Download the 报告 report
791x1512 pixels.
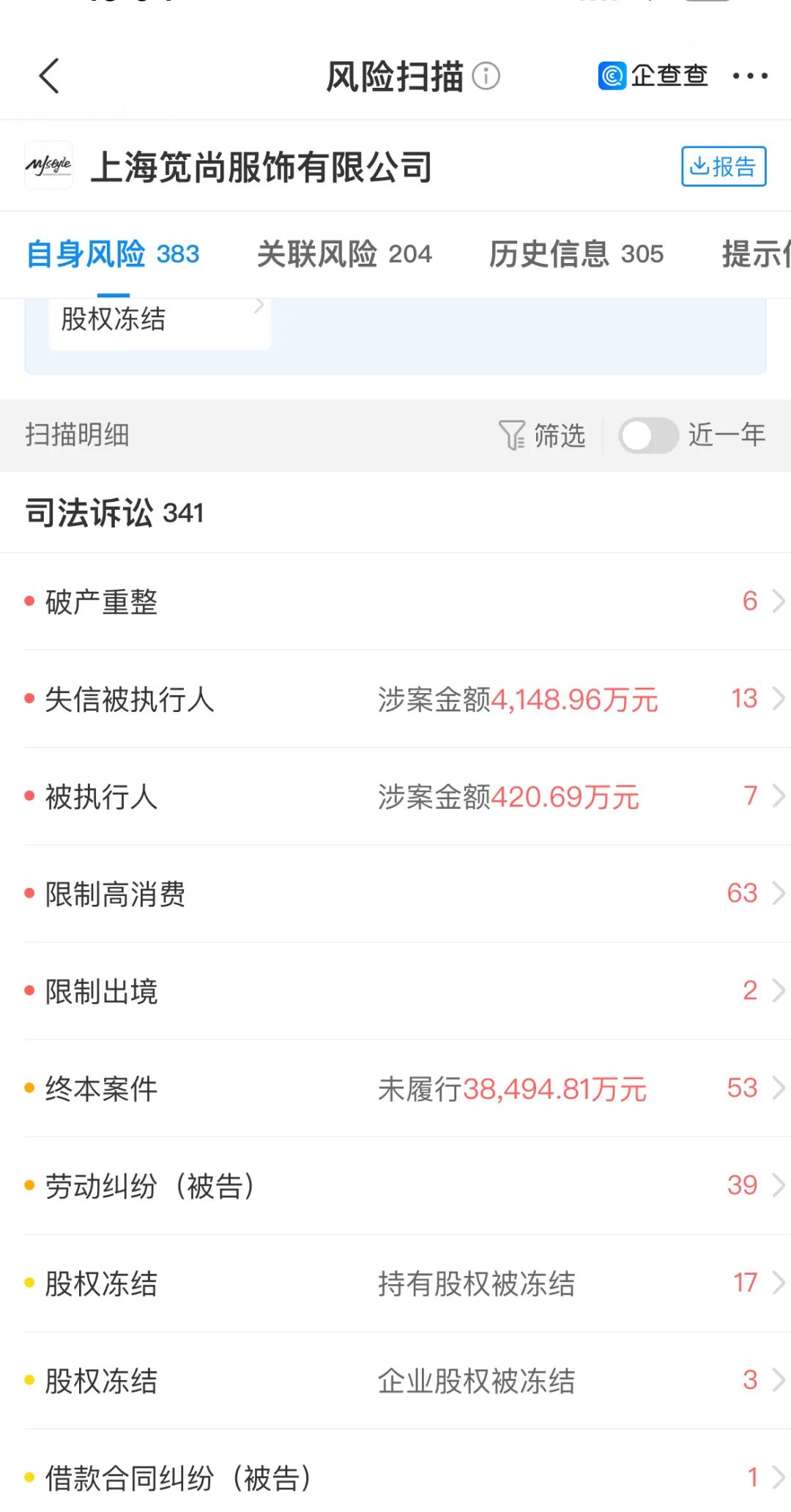click(x=724, y=166)
